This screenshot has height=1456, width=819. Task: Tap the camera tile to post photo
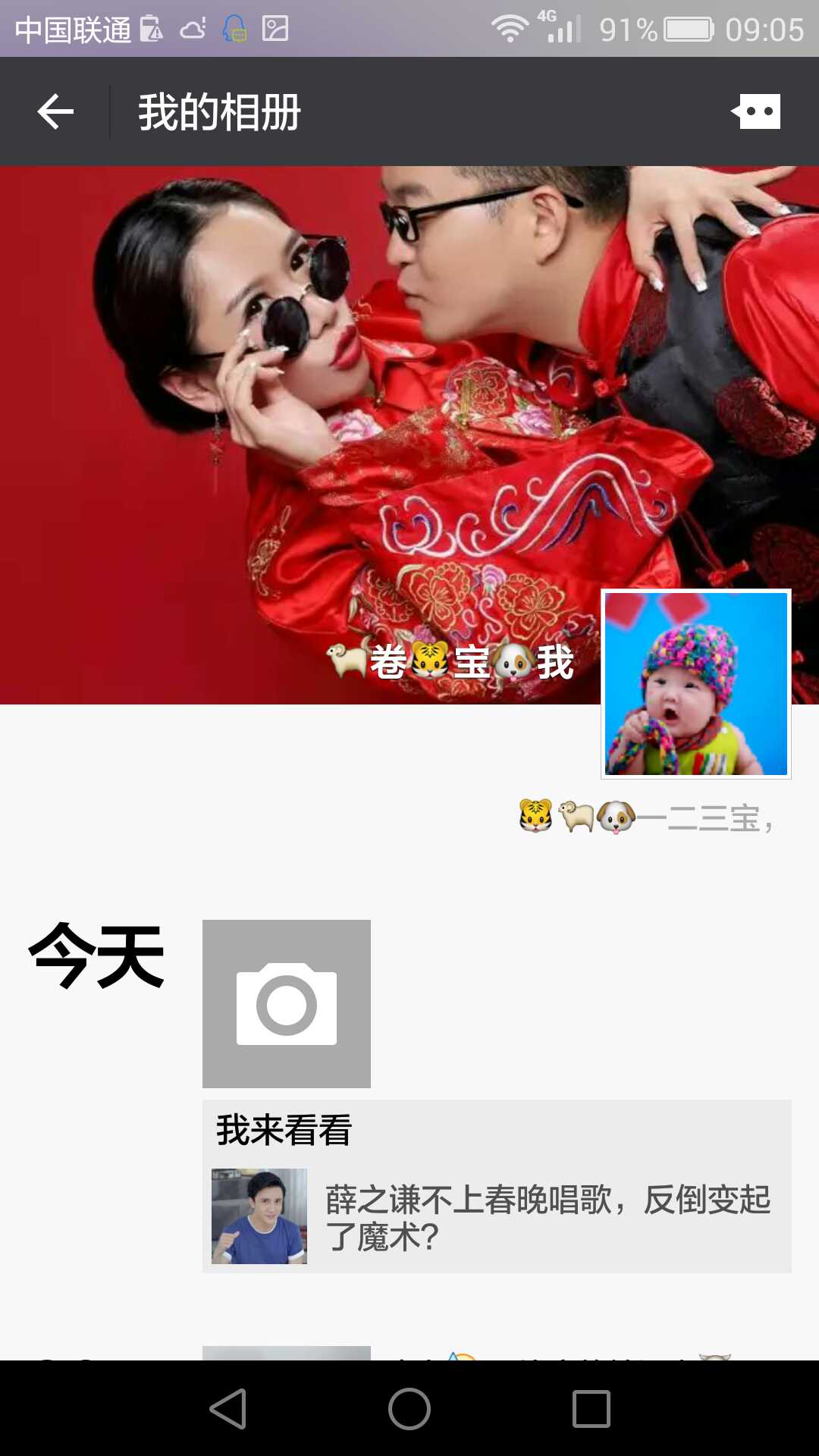point(287,1003)
